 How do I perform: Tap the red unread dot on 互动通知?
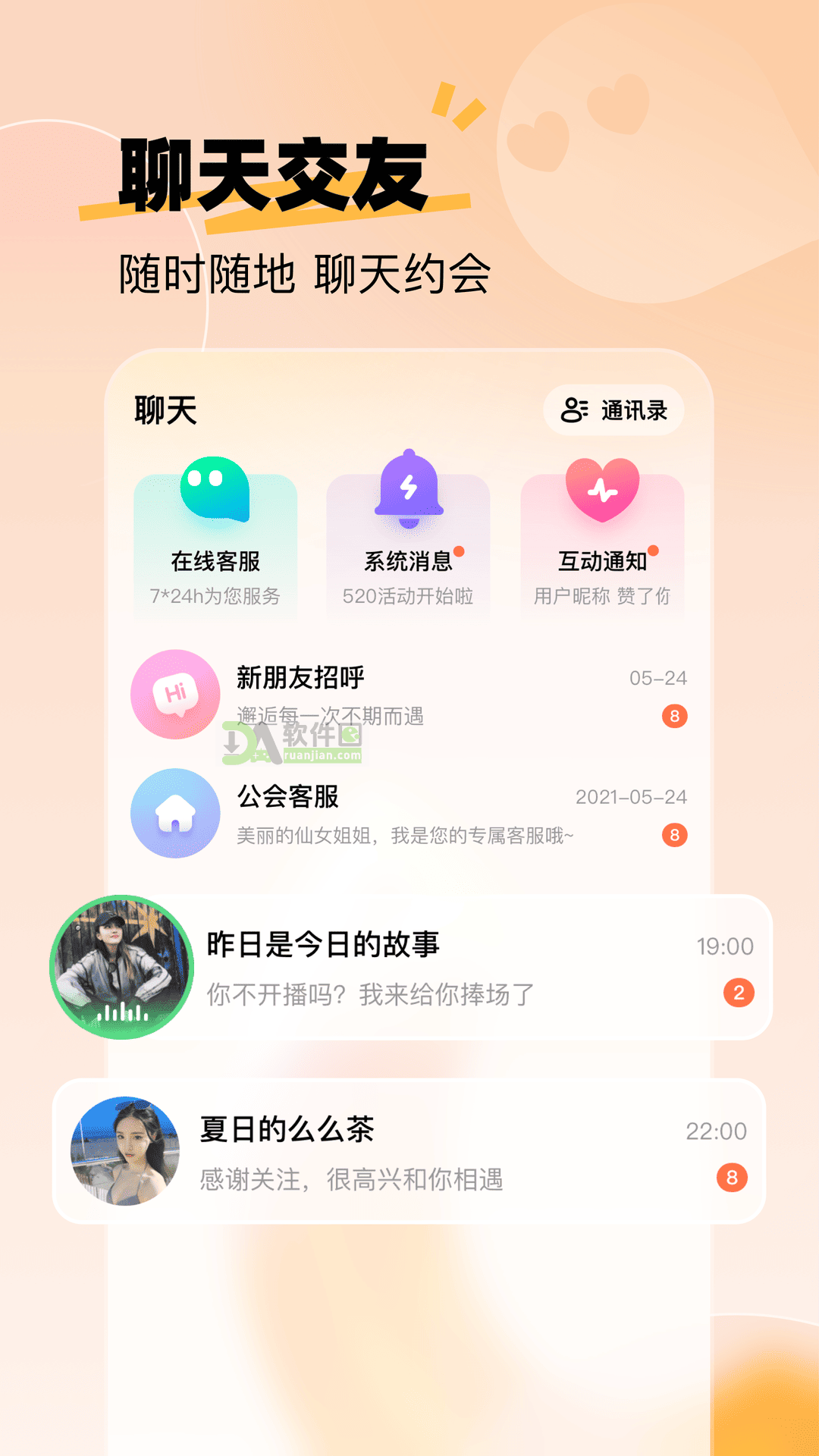click(x=654, y=553)
